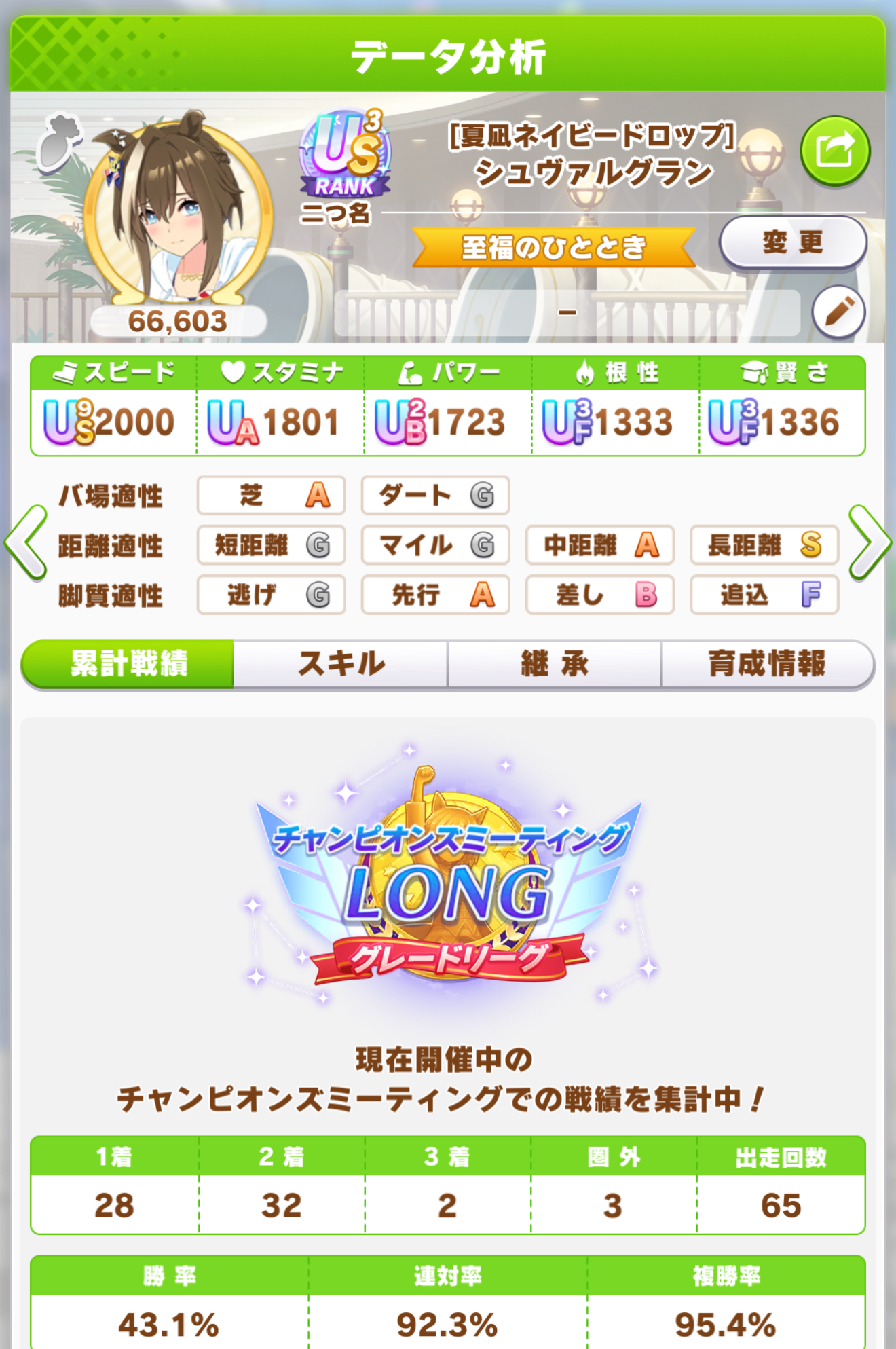Go to the previous character with left arrow
The image size is (896, 1349).
[26, 542]
